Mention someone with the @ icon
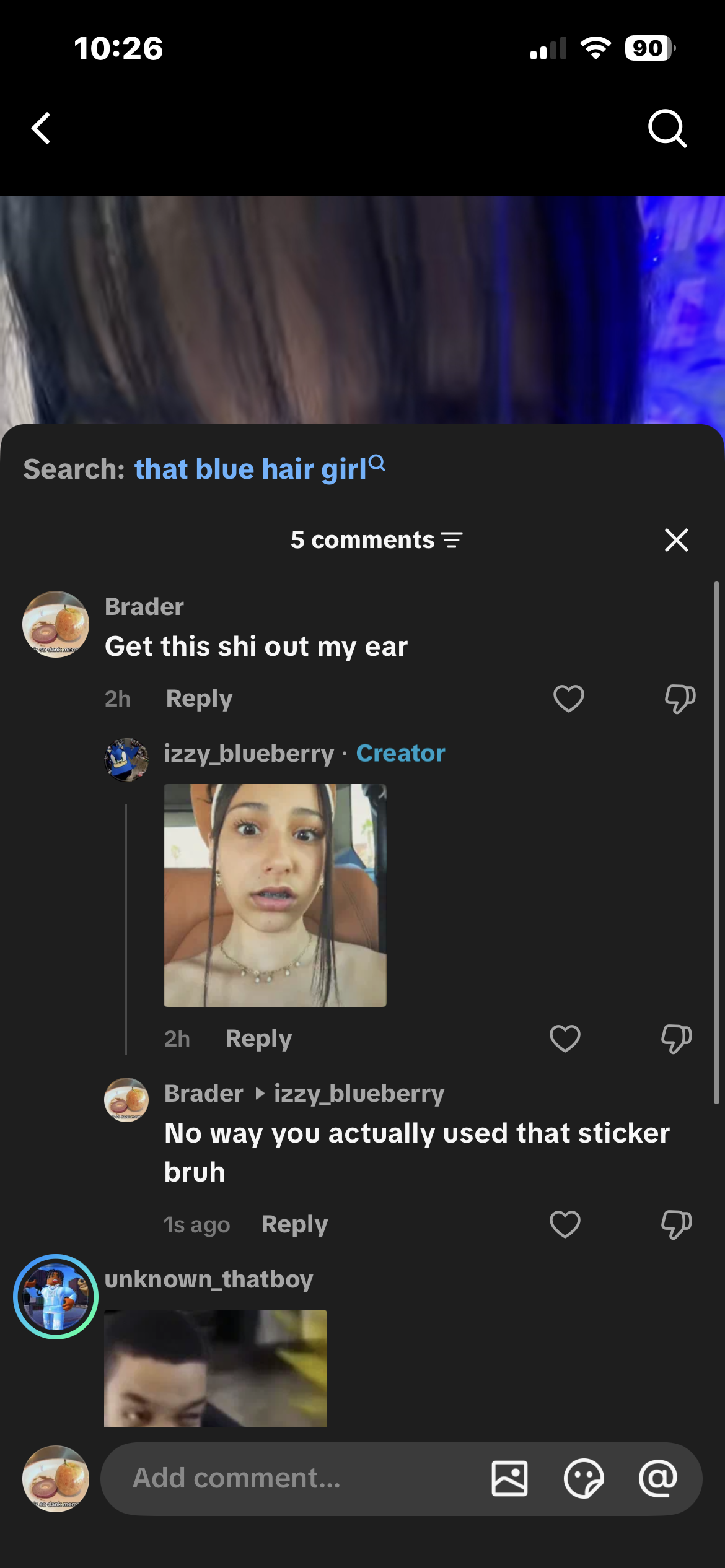 (658, 1478)
